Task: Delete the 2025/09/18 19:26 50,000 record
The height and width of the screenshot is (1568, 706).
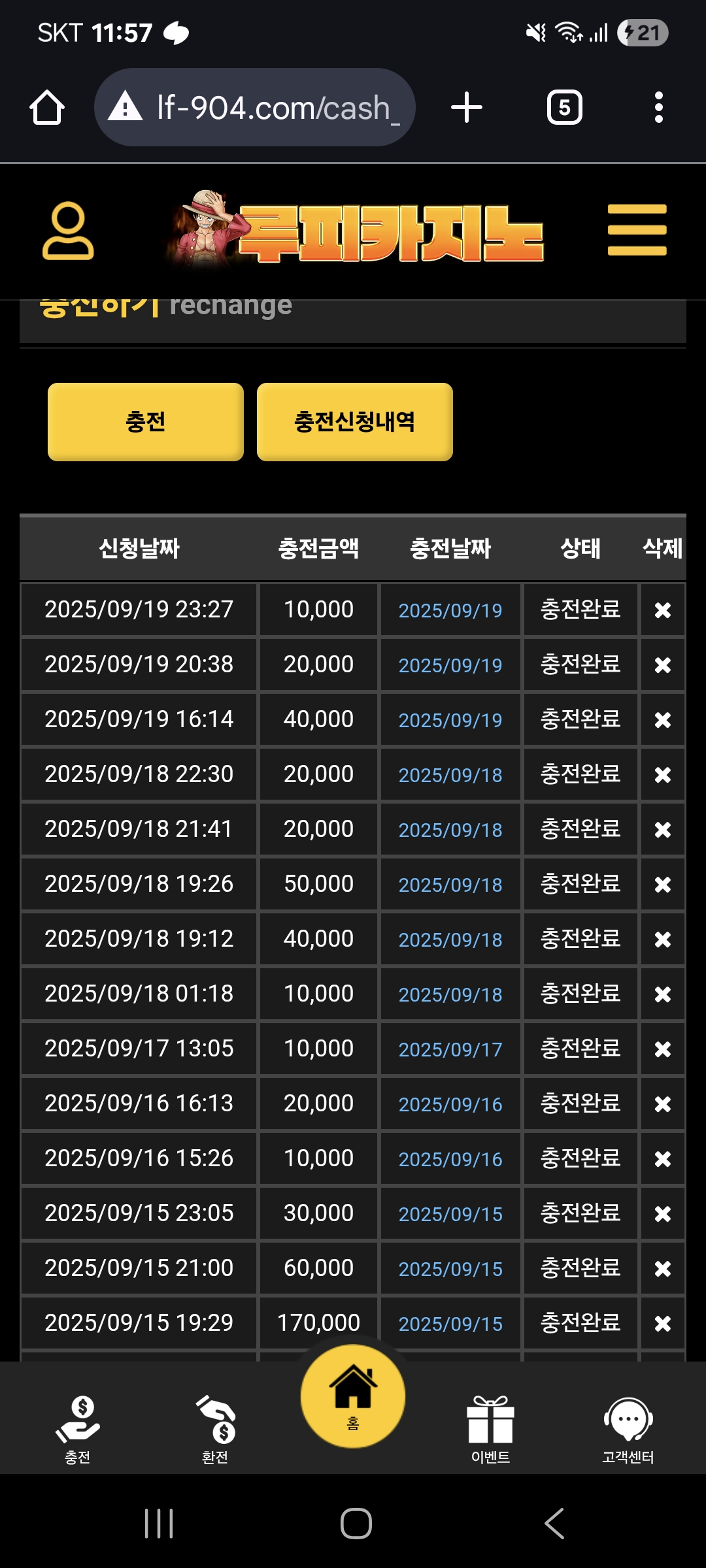Action: [x=663, y=885]
